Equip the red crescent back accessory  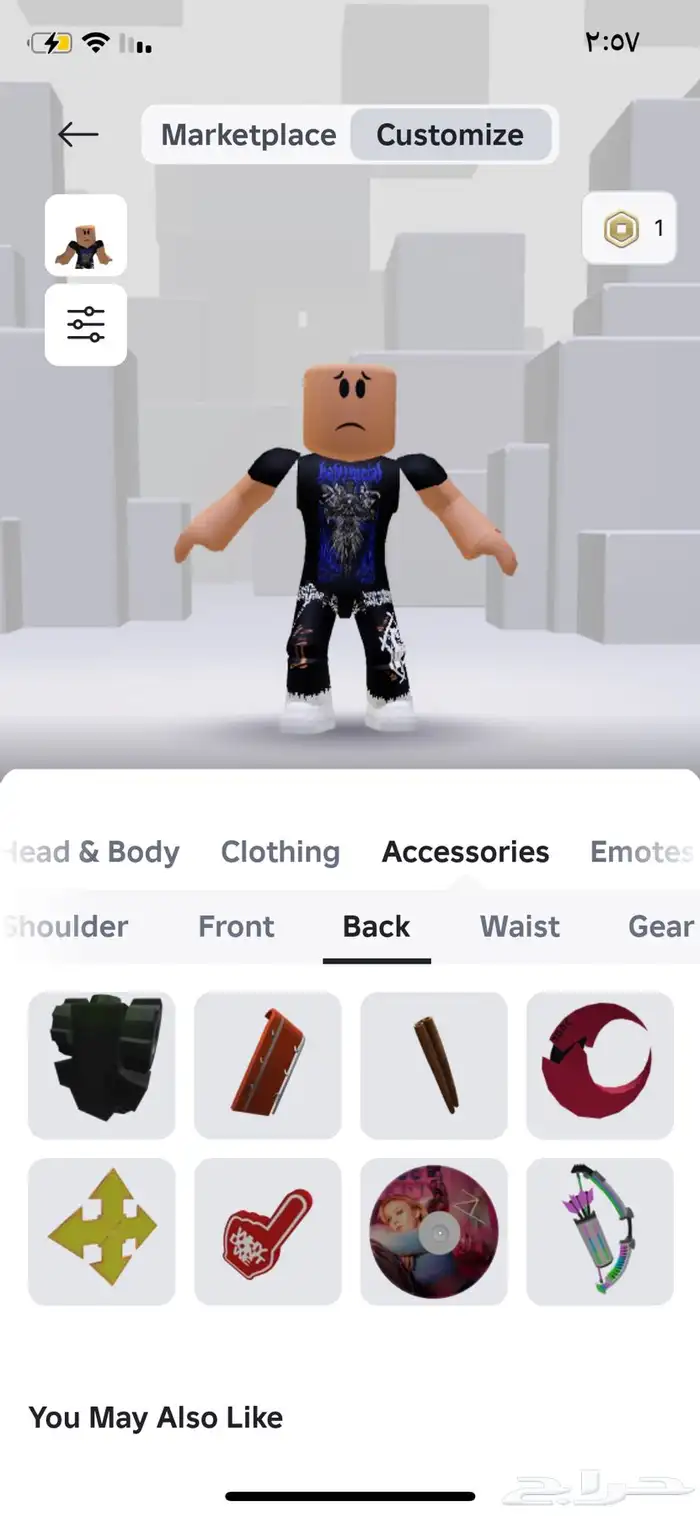[x=600, y=1066]
